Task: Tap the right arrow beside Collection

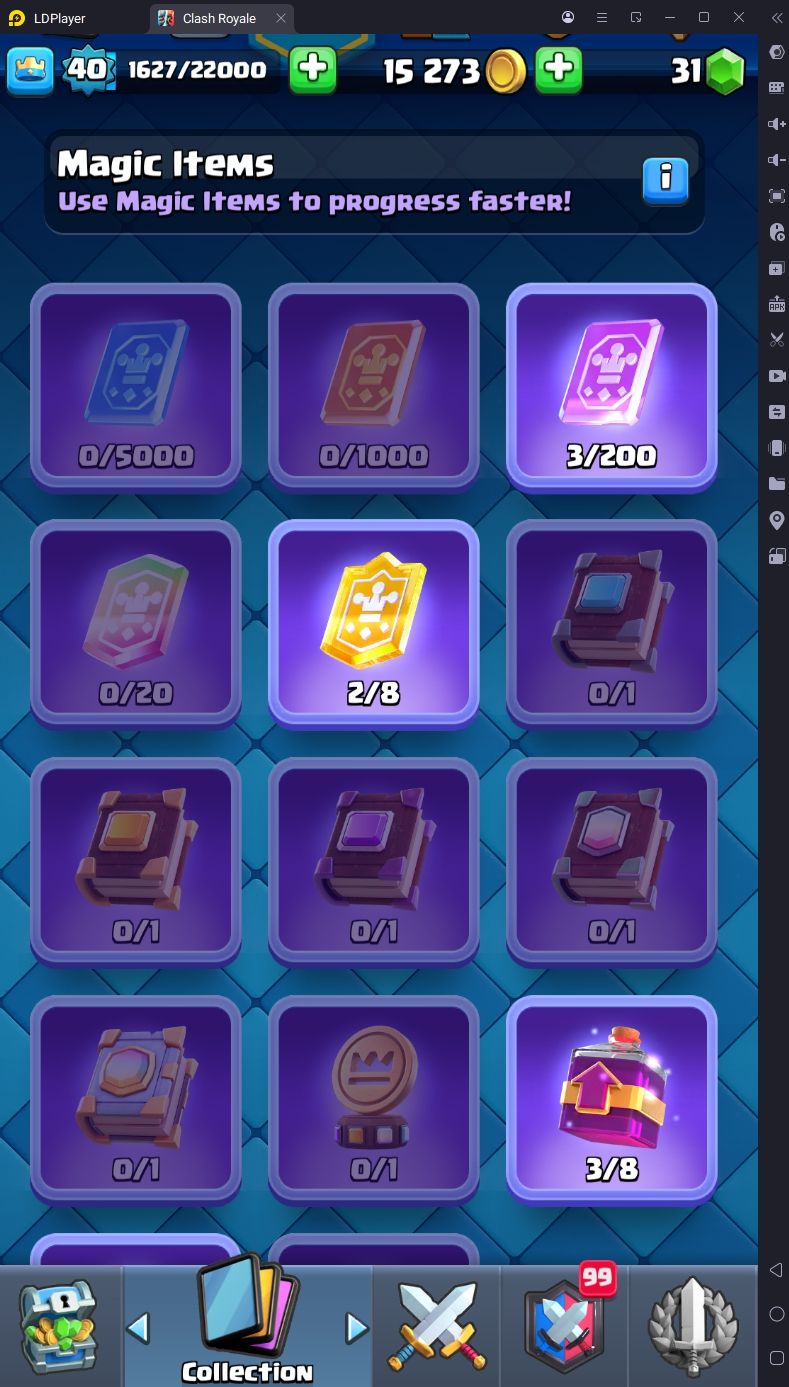Action: pos(357,1328)
